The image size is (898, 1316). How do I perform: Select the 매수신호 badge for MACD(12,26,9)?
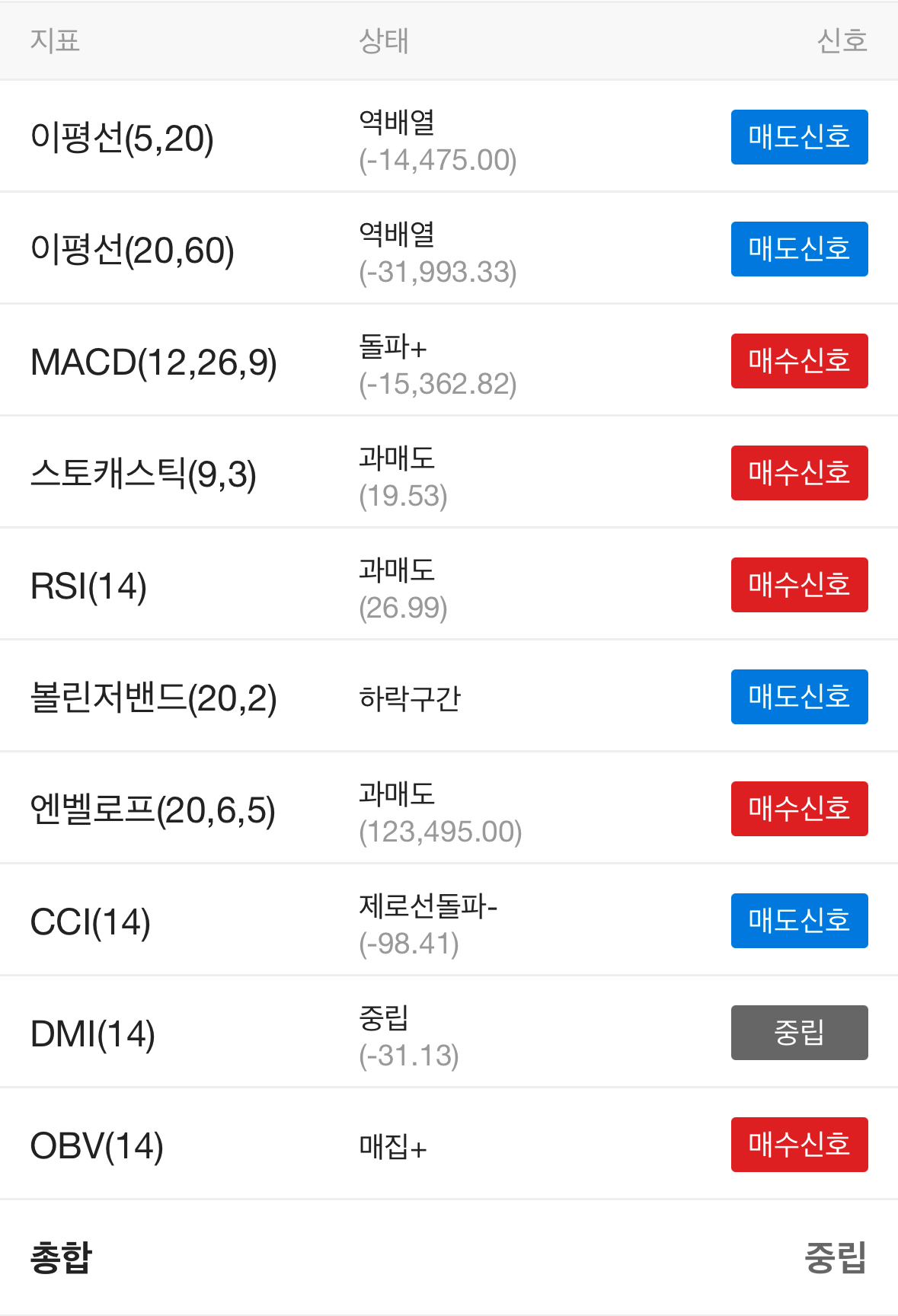pos(799,361)
